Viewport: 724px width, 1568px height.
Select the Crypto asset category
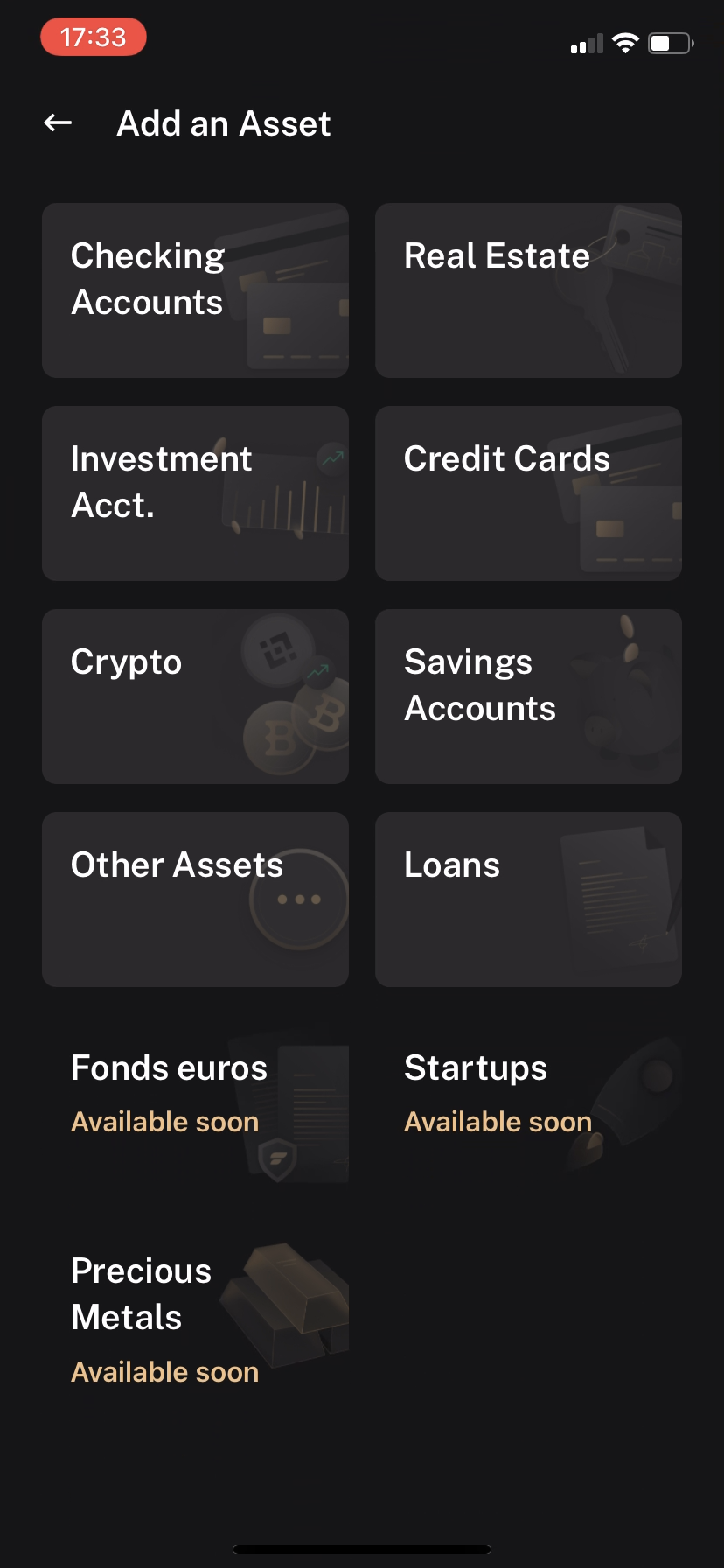tap(194, 696)
